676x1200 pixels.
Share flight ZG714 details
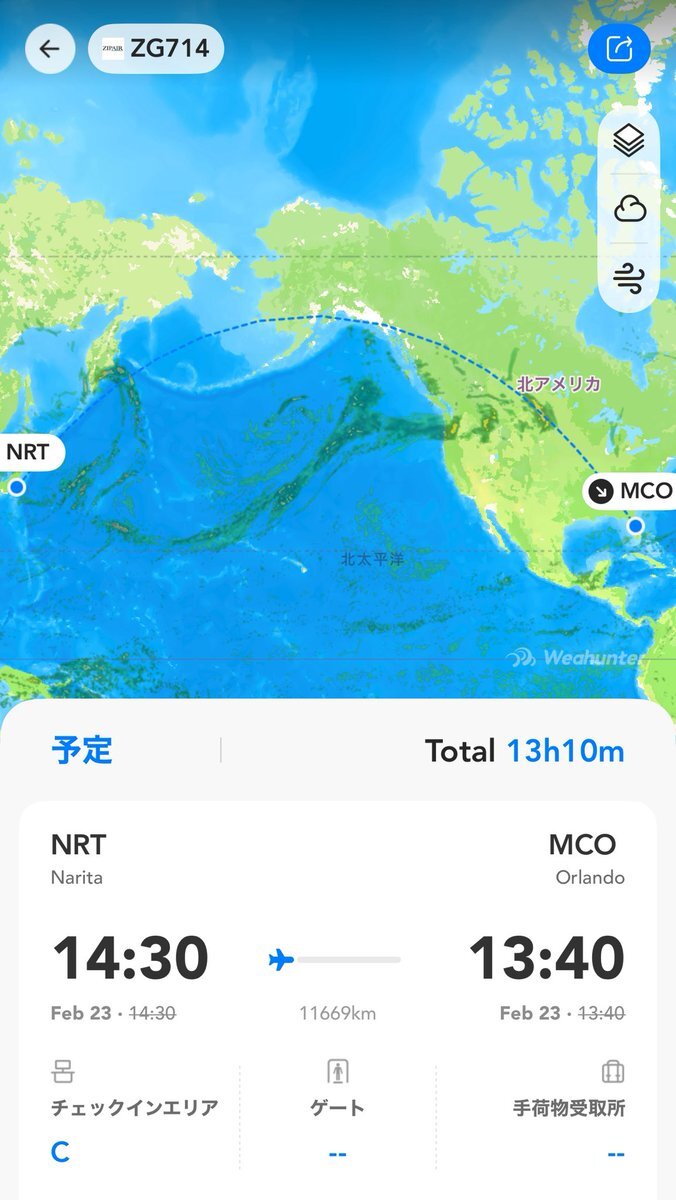click(619, 49)
